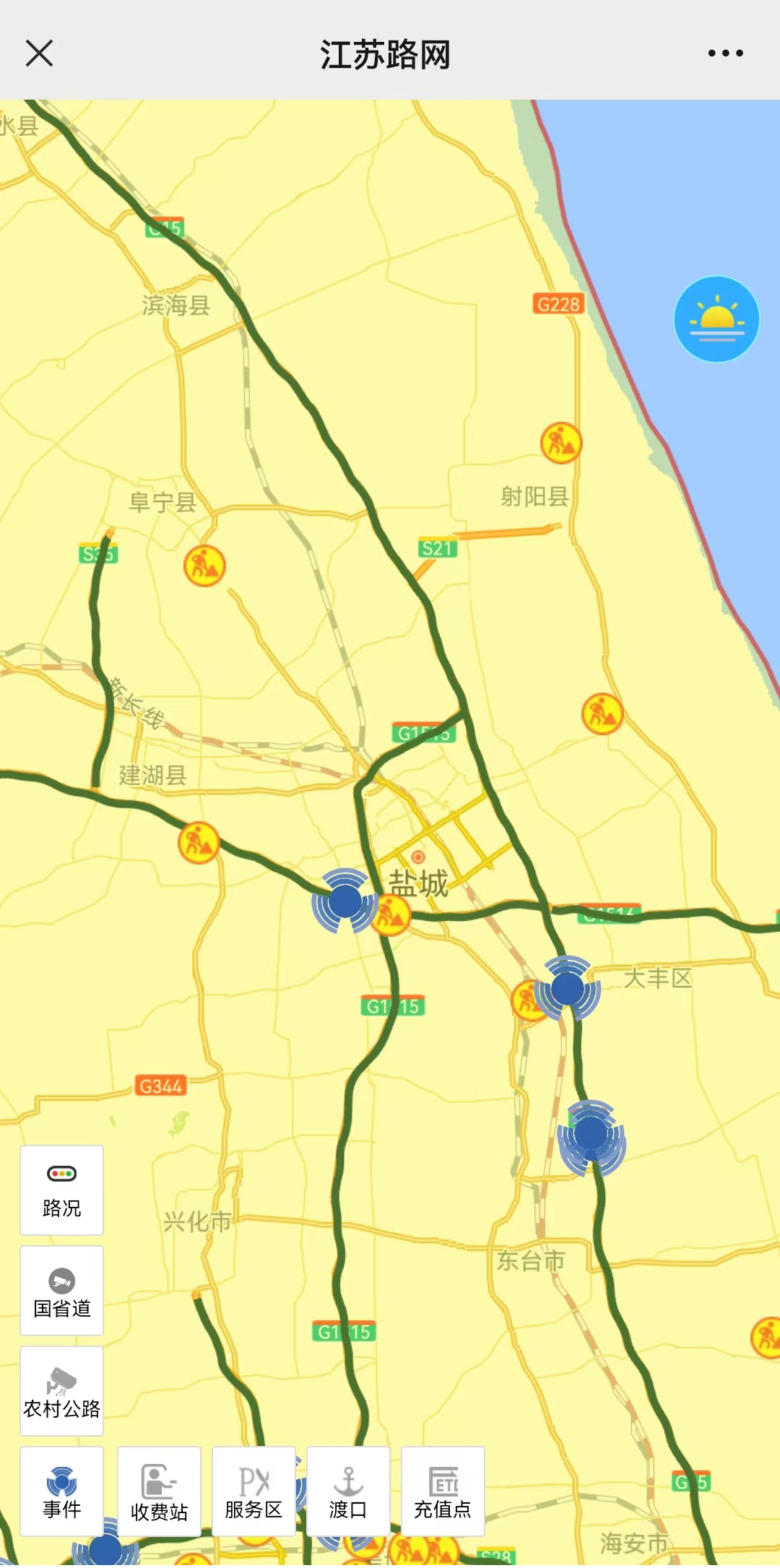Open the roadwork marker near 射阳县
This screenshot has height=1568, width=780.
(561, 443)
